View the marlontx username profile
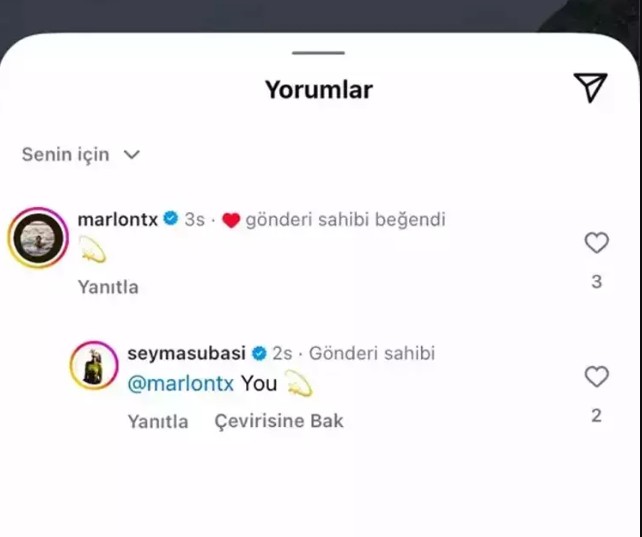642x537 pixels. click(x=117, y=219)
